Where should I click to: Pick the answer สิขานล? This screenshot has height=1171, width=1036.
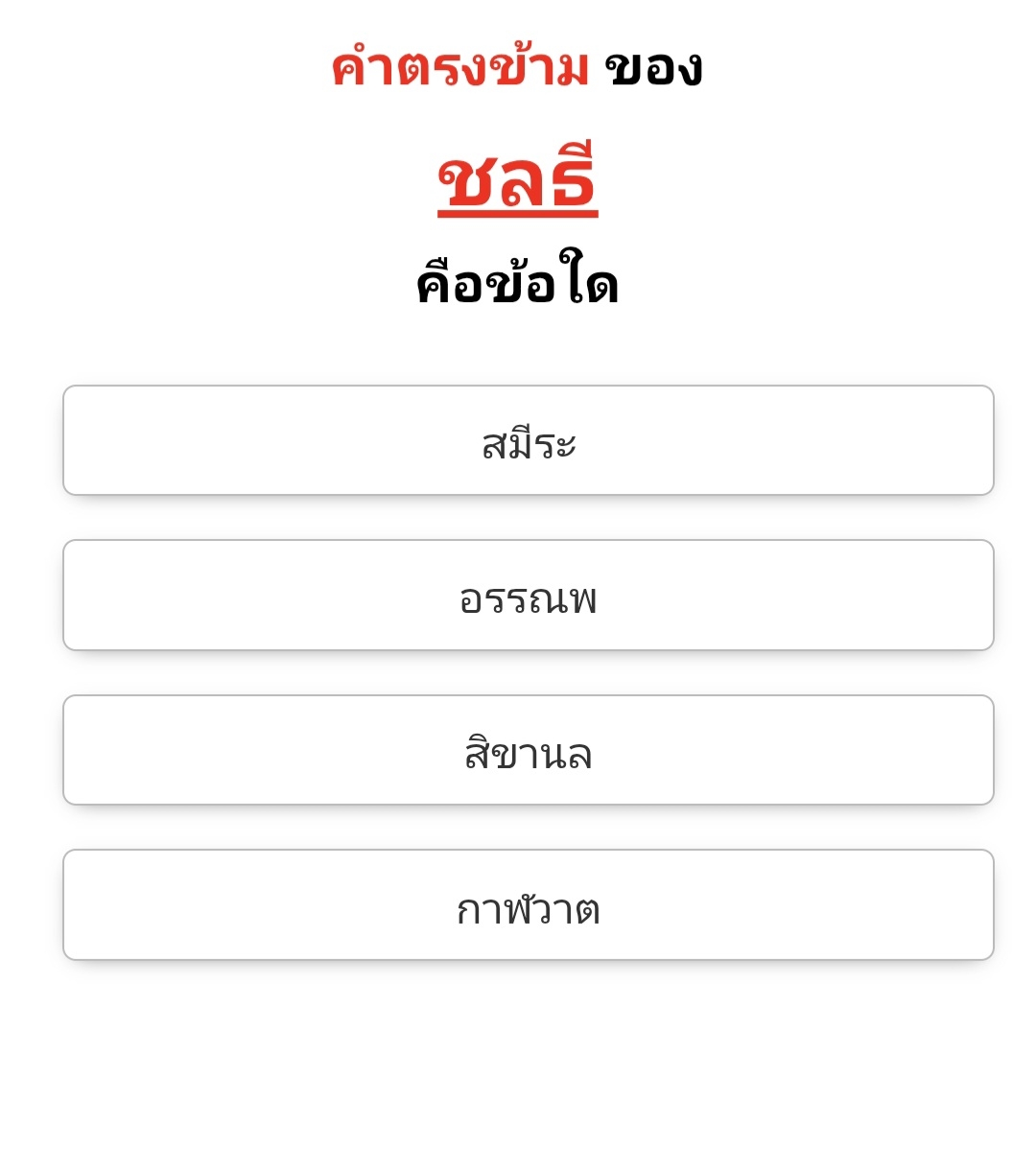[x=528, y=750]
